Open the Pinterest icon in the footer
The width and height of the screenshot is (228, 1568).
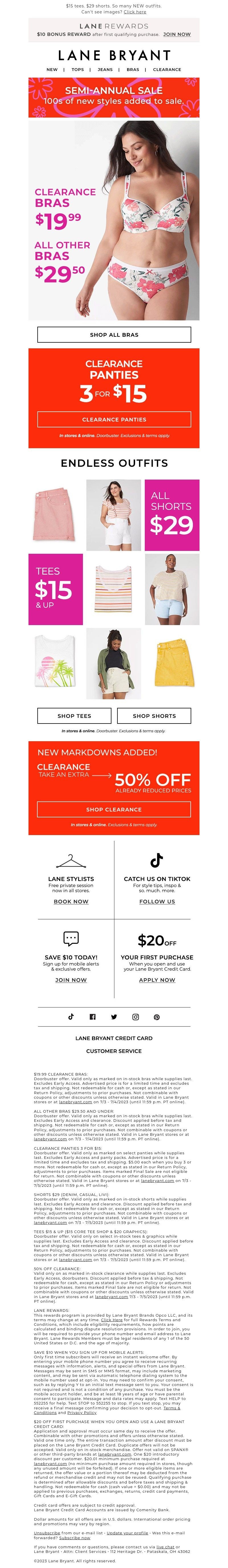tap(157, 1017)
